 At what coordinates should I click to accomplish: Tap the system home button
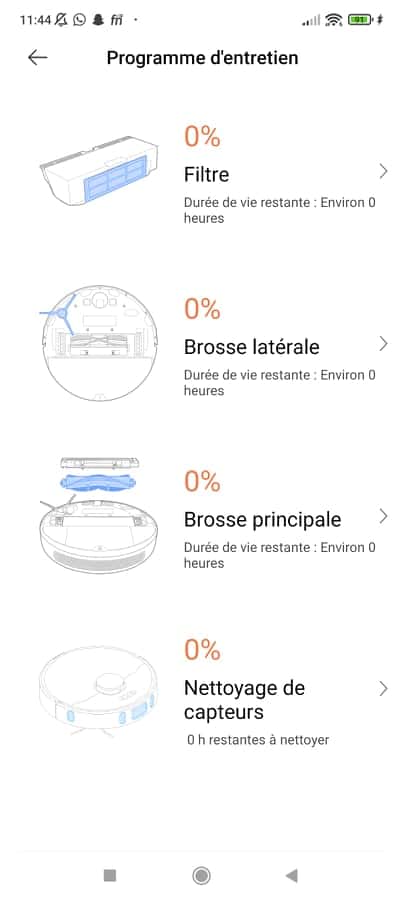click(201, 875)
